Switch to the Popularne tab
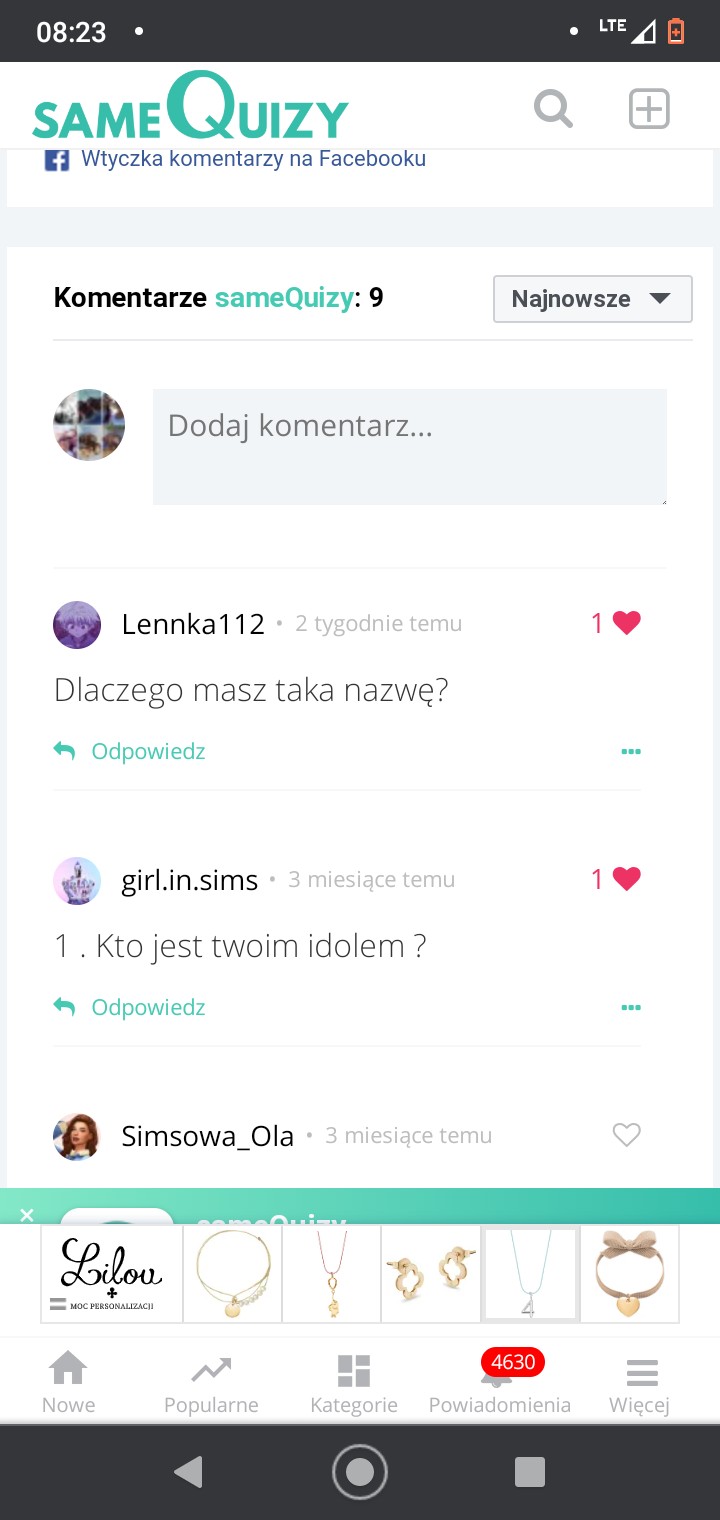 pyautogui.click(x=211, y=1383)
